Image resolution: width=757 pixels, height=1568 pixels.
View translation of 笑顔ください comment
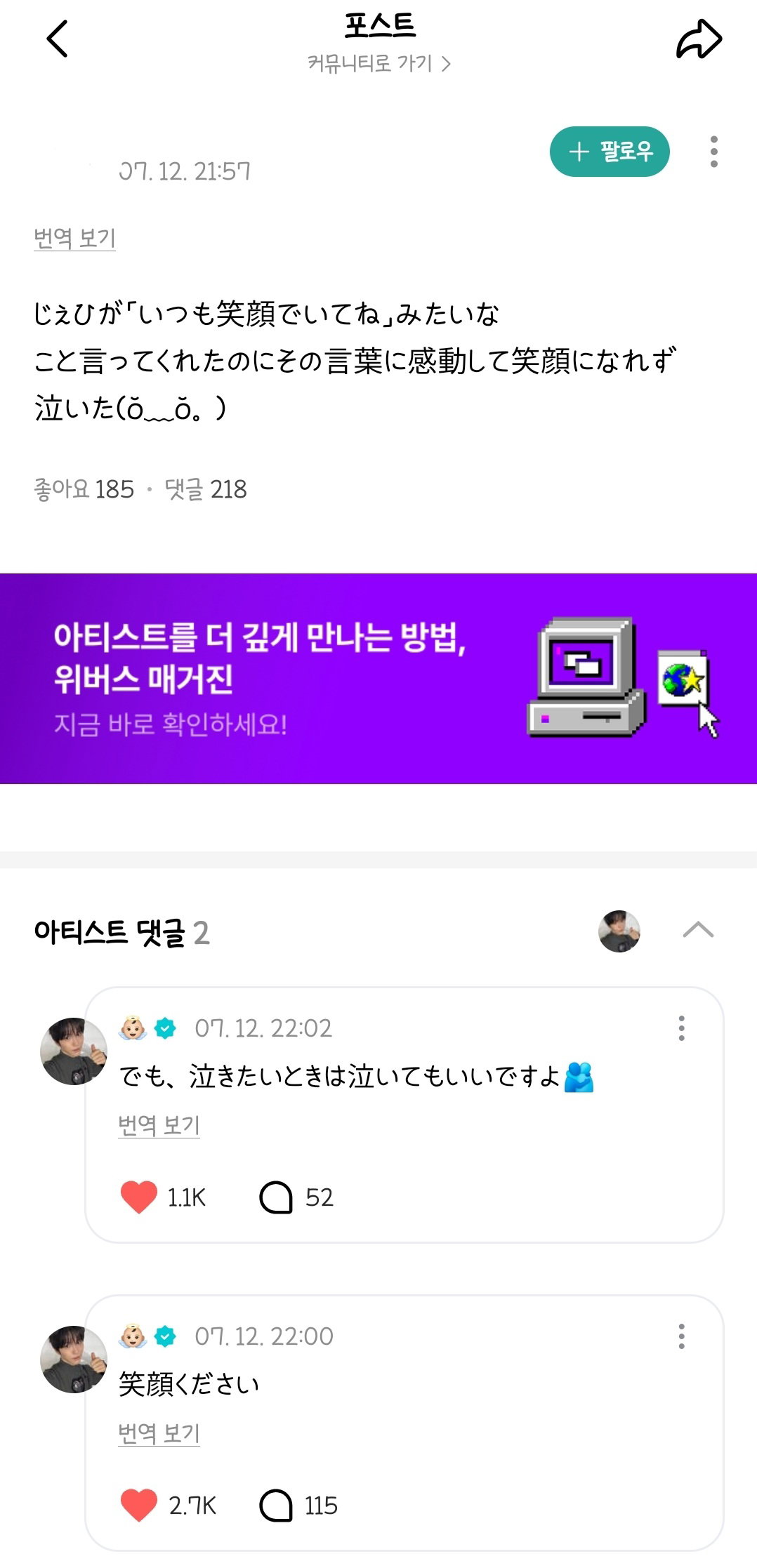pyautogui.click(x=159, y=1434)
